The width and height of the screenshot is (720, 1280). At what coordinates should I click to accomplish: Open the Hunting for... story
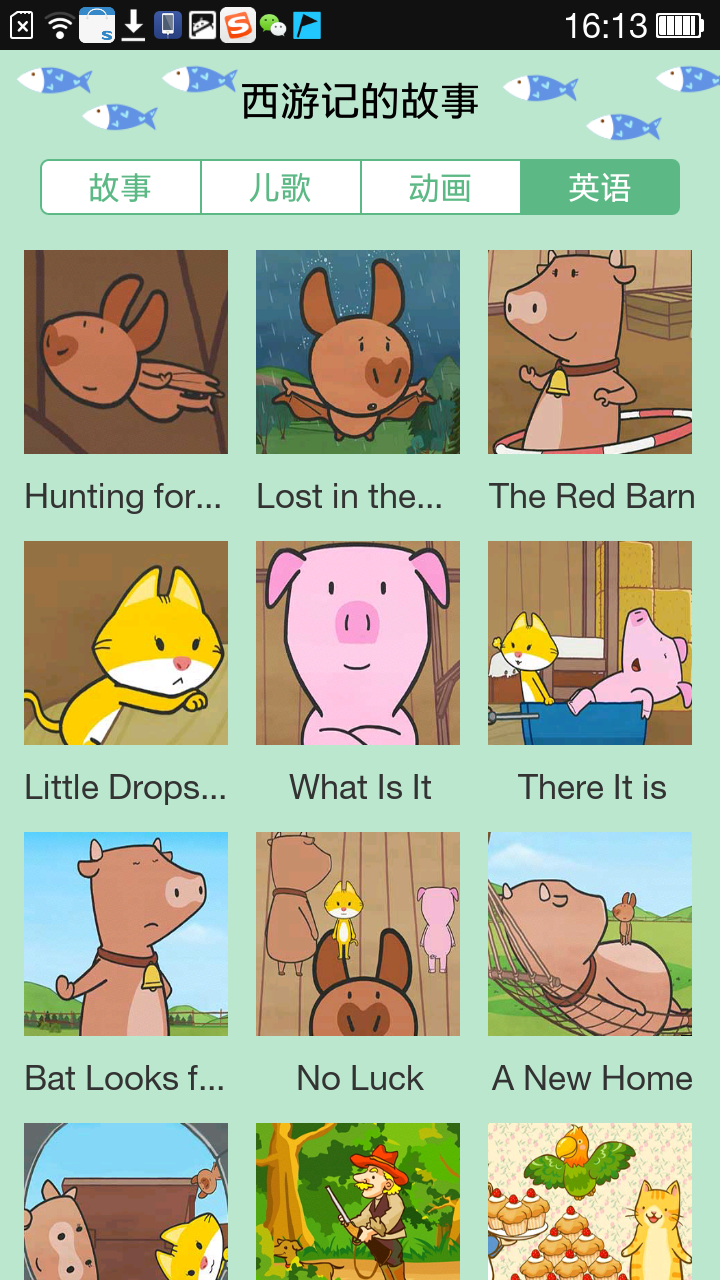pos(126,352)
